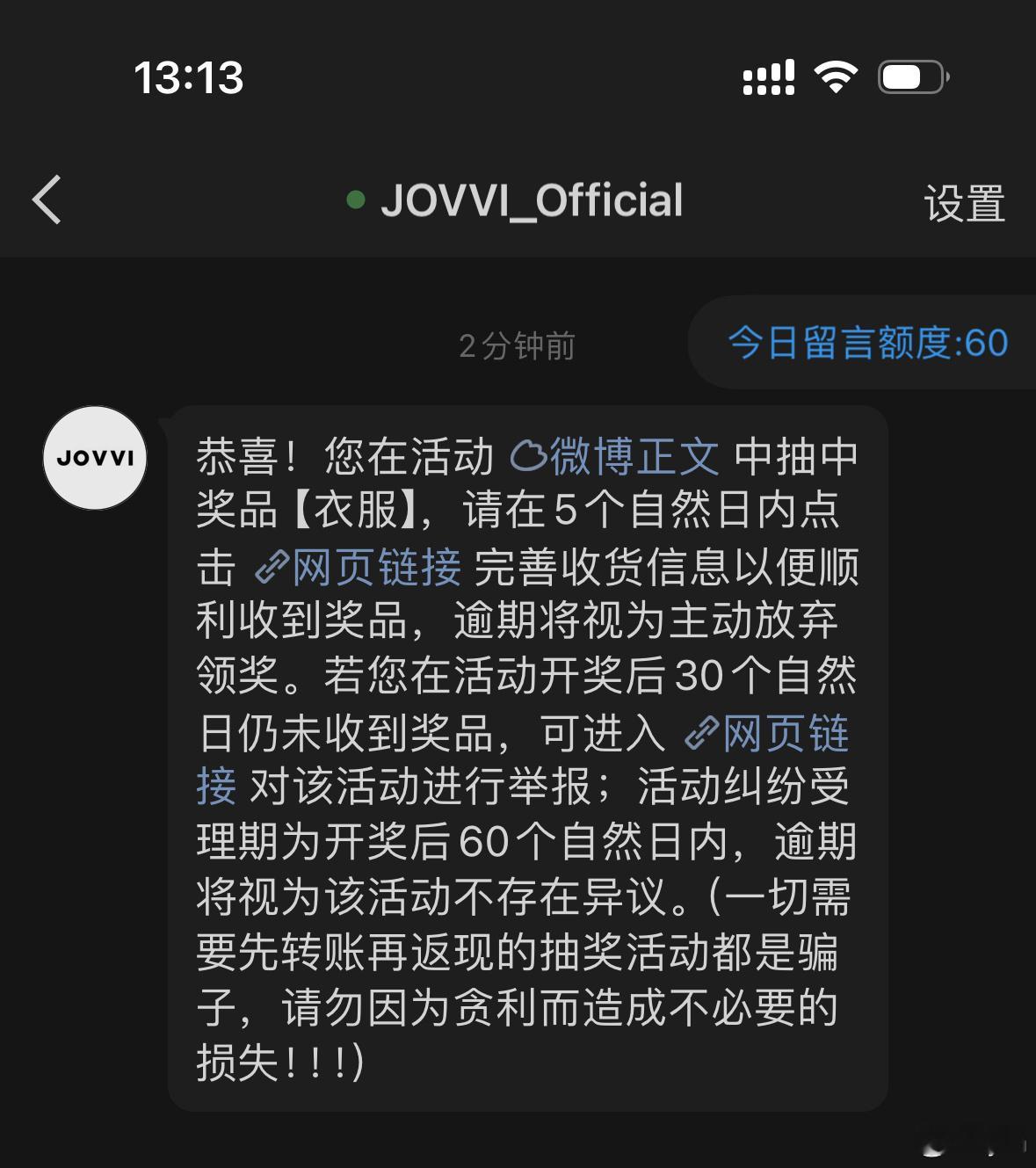Tap the cloud icon before 微博正文
Viewport: 1036px width, 1168px height.
(x=527, y=456)
